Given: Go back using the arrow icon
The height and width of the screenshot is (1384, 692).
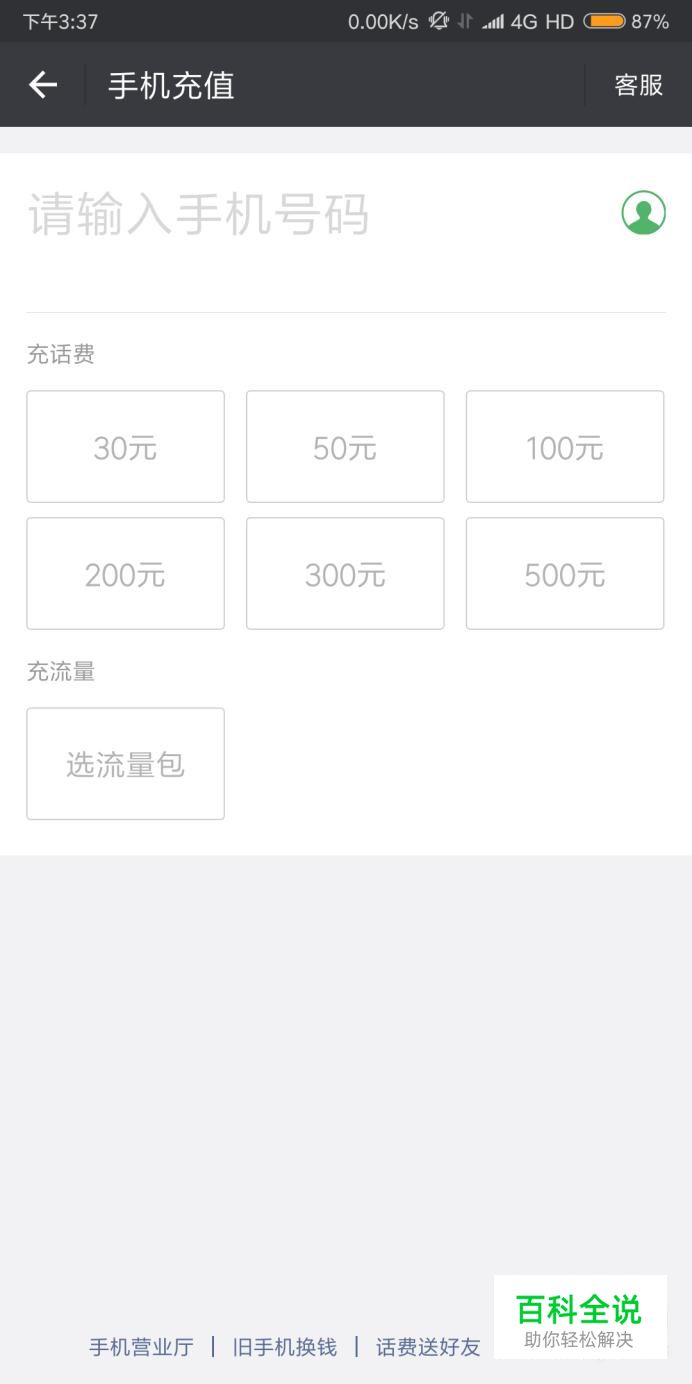Looking at the screenshot, I should [x=43, y=85].
